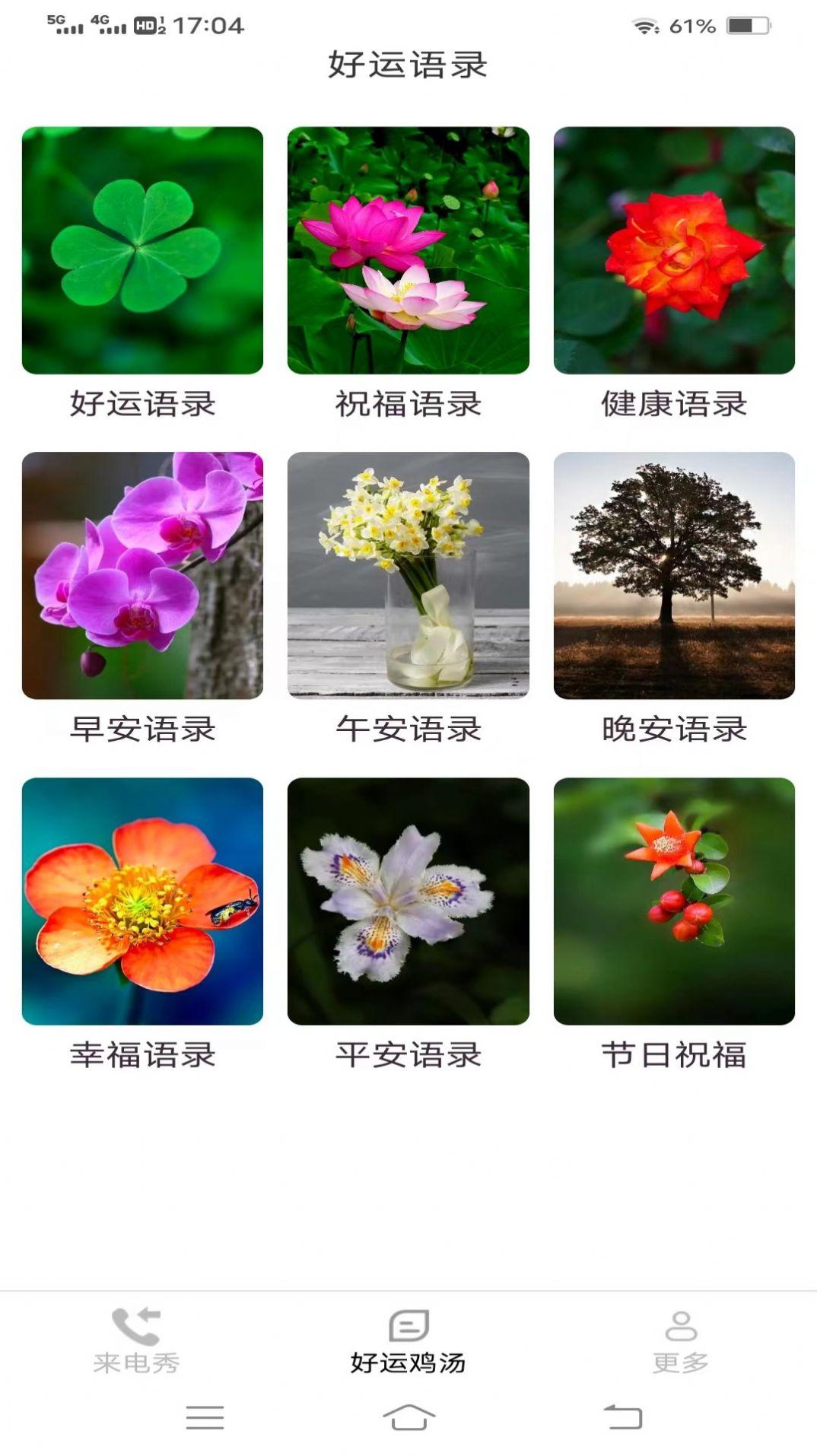Tap the 好运语录 page title
The image size is (817, 1456).
pos(408,65)
